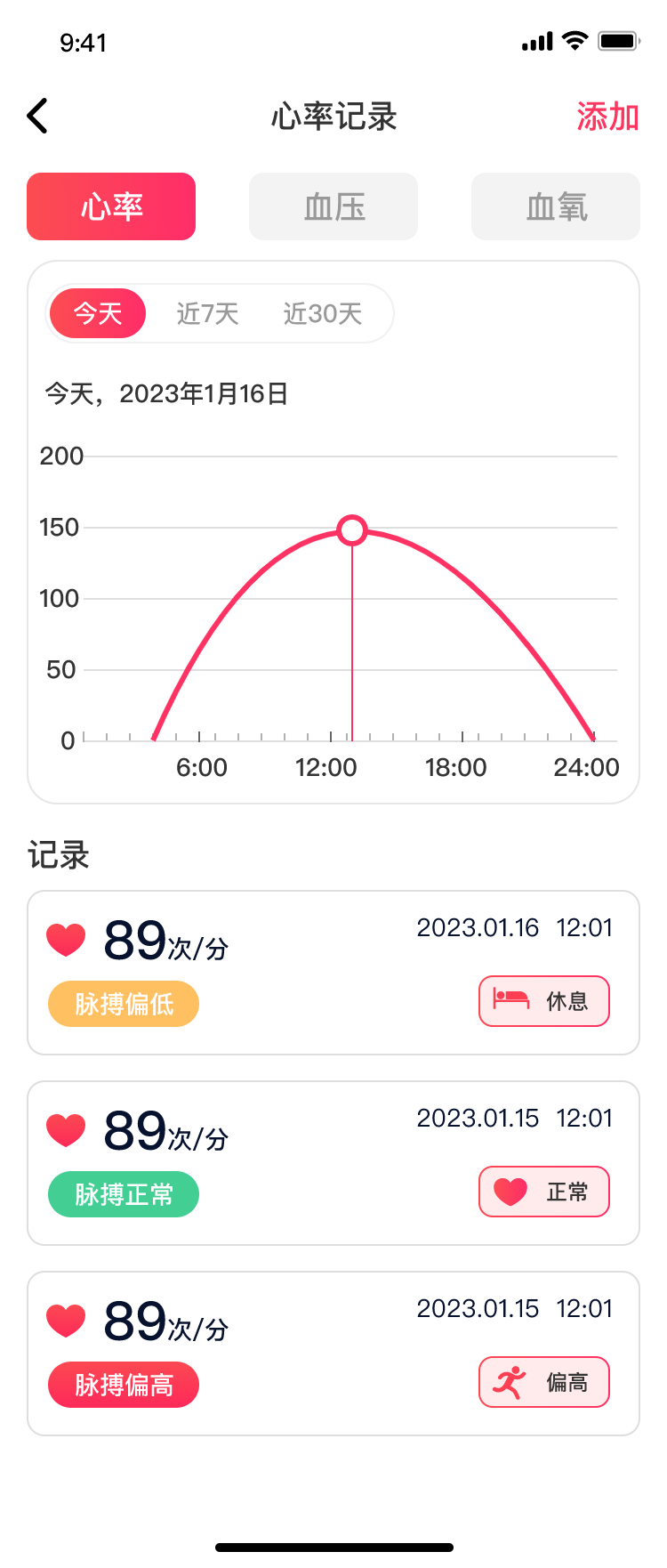This screenshot has width=667, height=1568.
Task: Switch to the 血压 tab
Action: pos(333,206)
